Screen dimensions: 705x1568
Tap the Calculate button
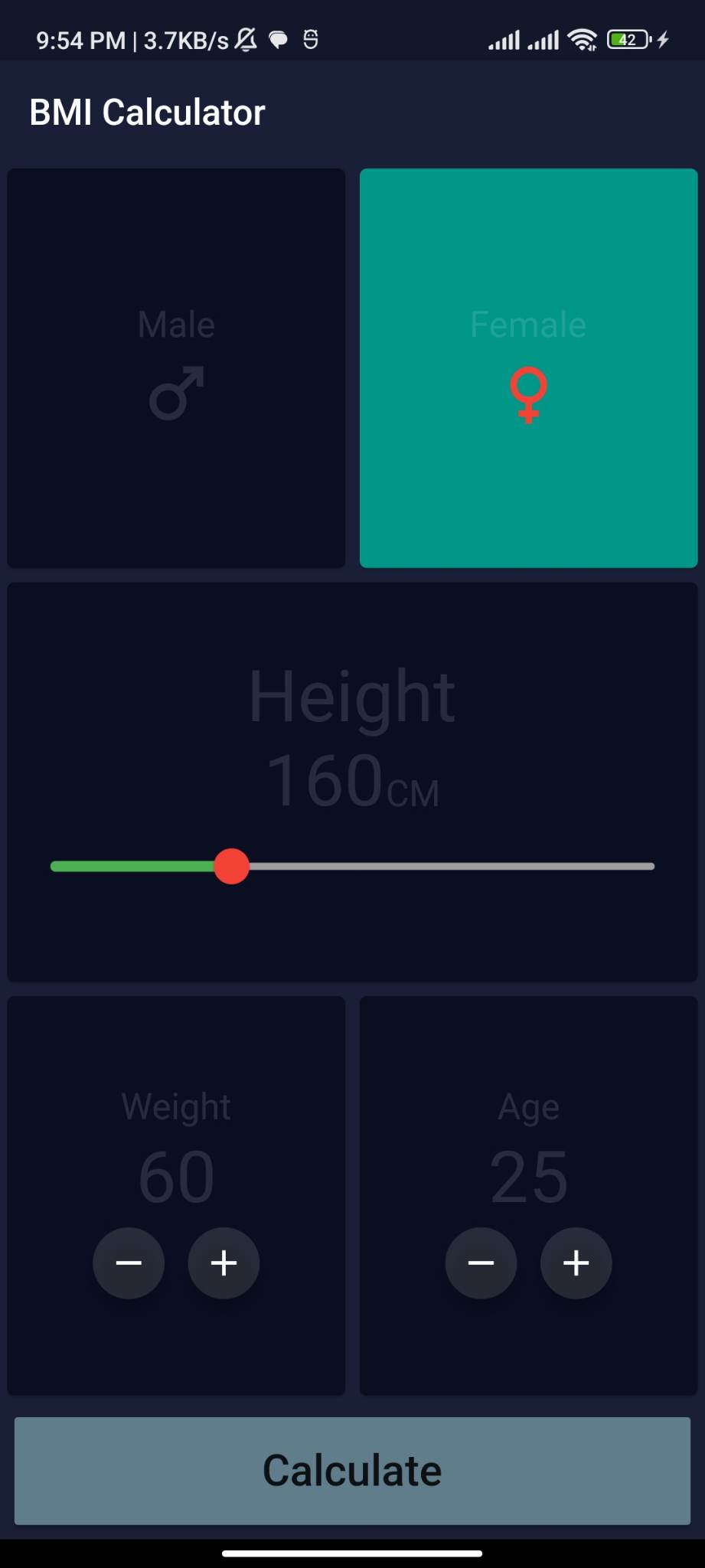point(352,1470)
